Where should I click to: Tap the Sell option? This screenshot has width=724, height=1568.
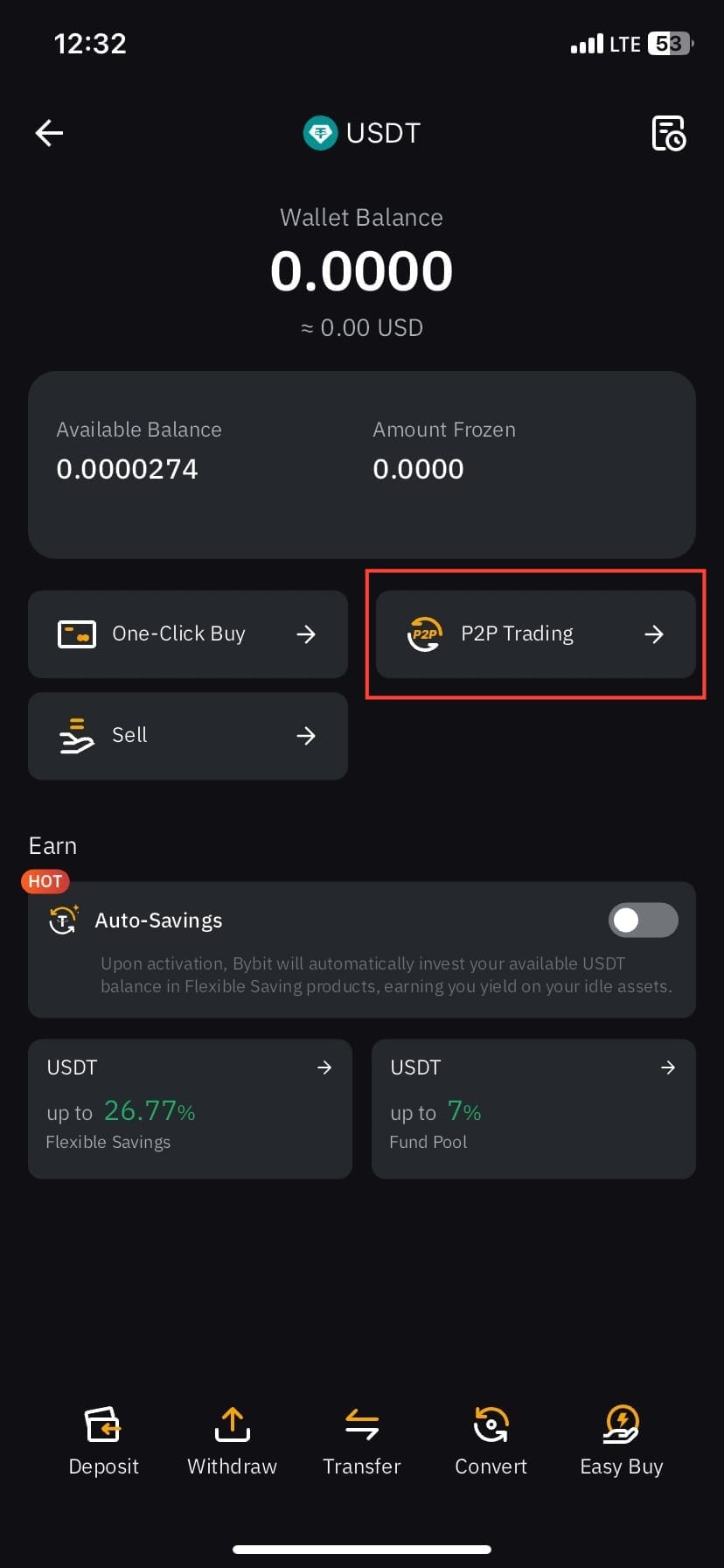187,736
